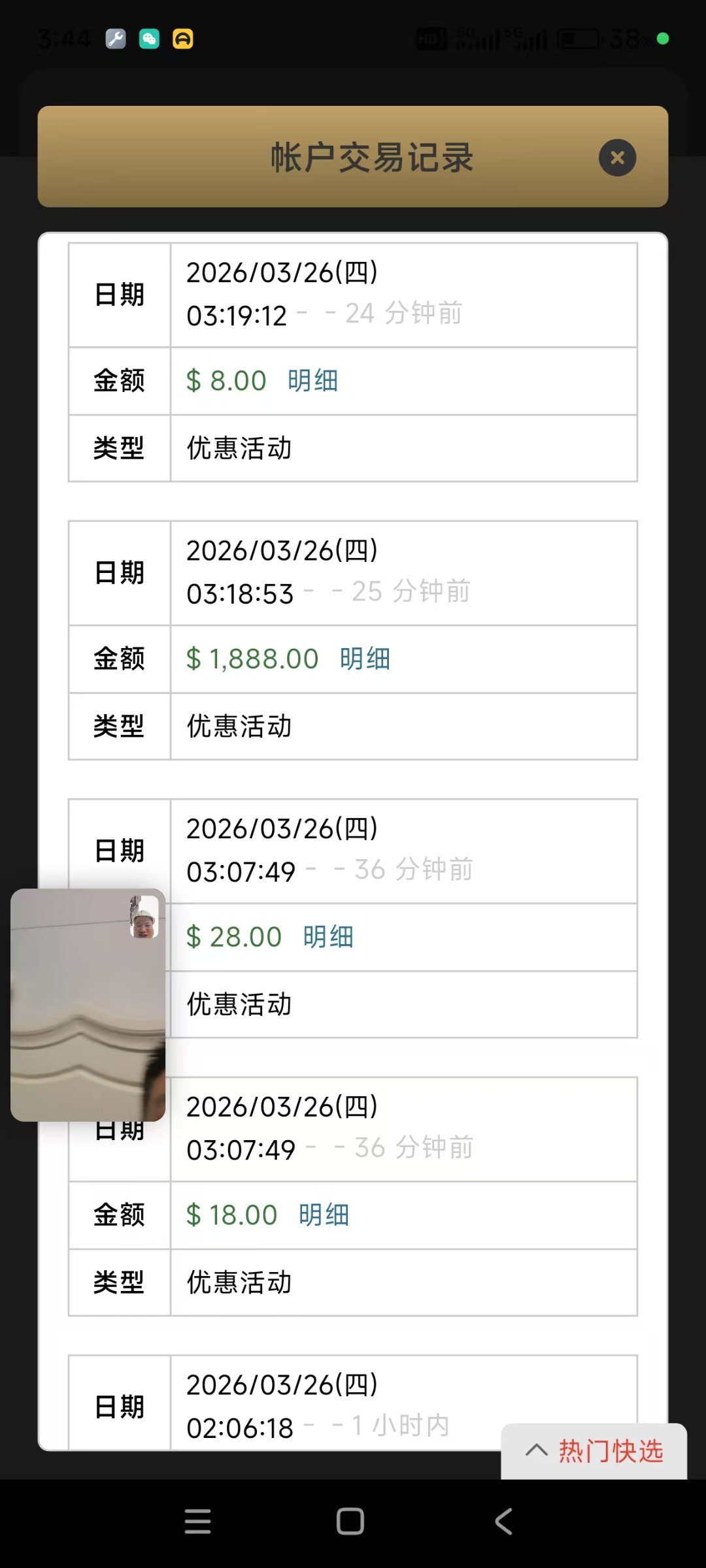Open recent apps from the navigation bar

[197, 1522]
